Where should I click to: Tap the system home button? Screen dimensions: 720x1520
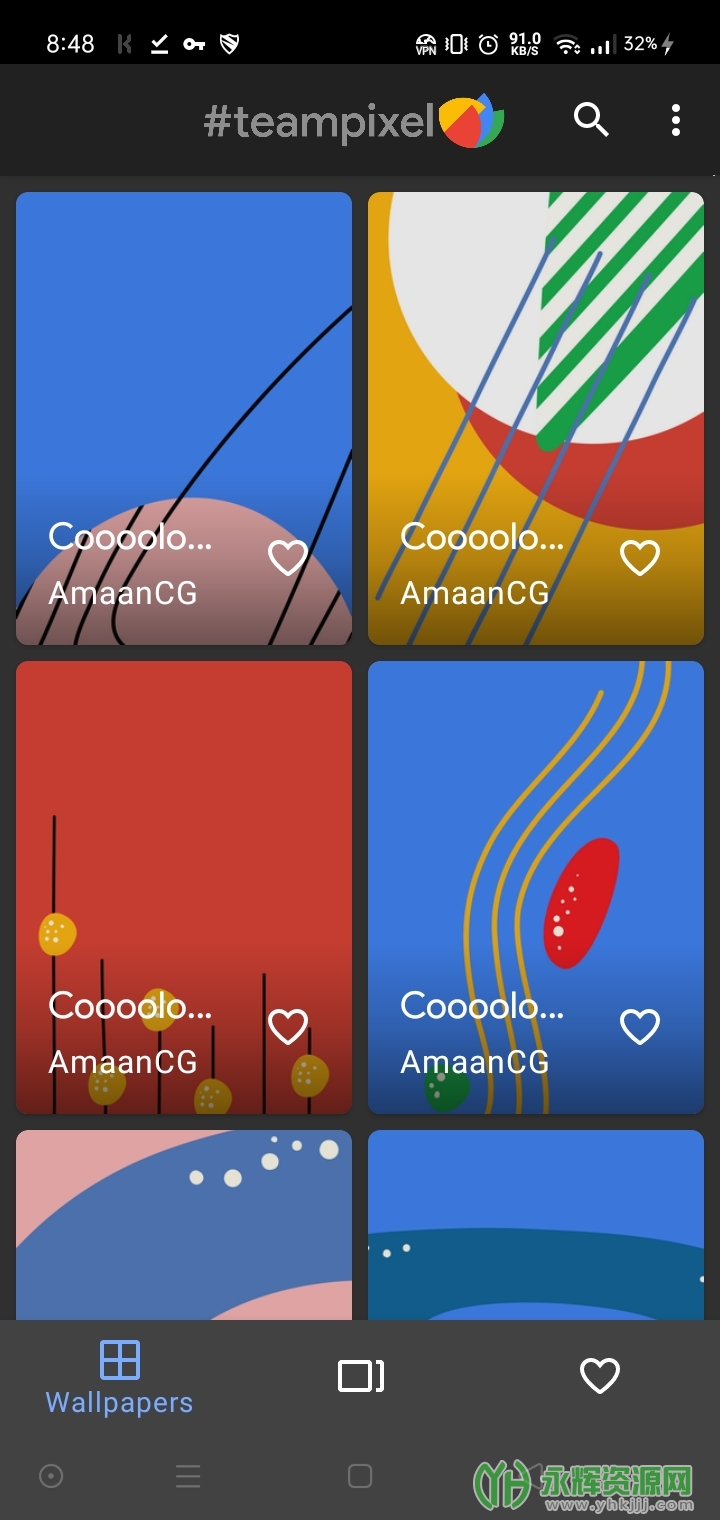point(360,1476)
